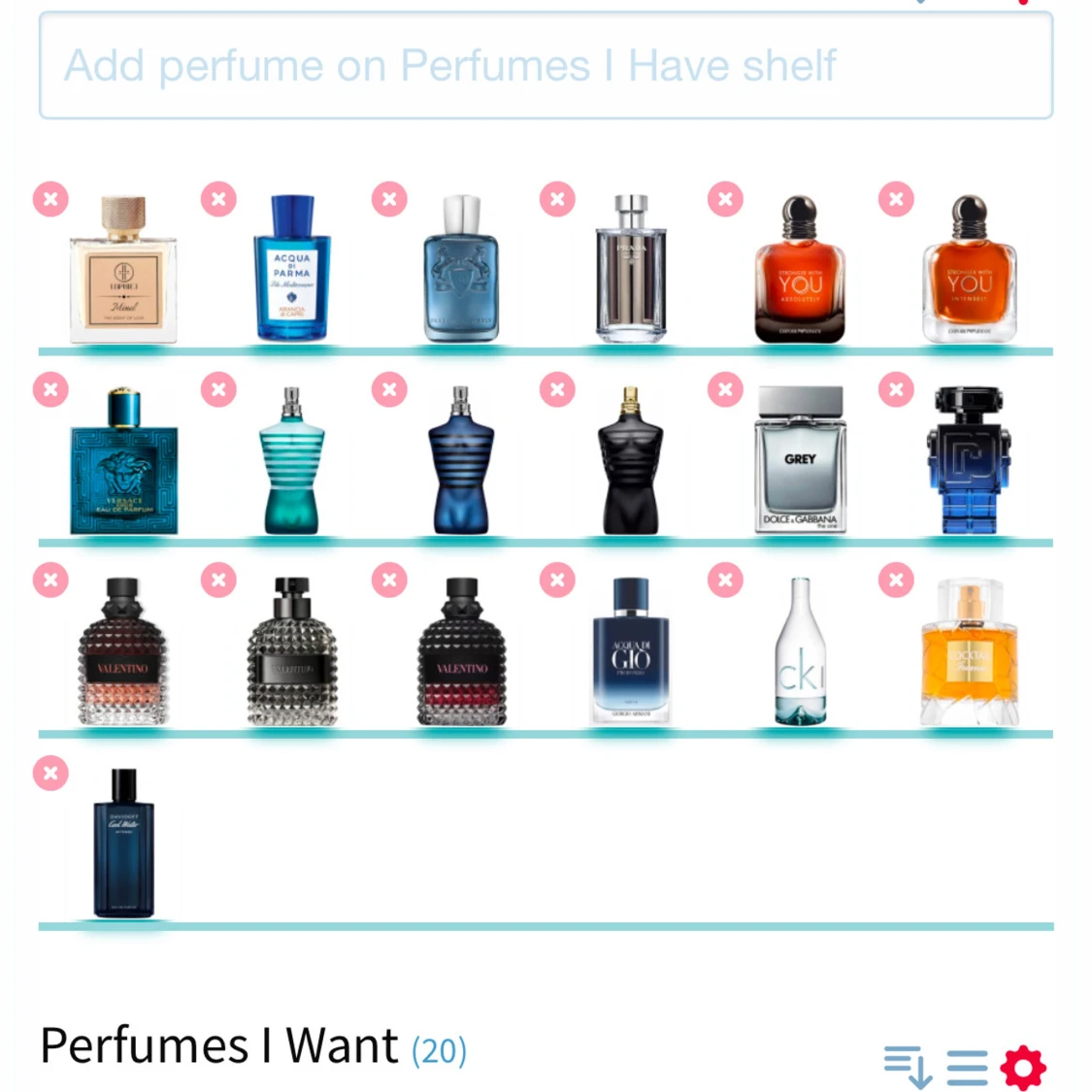The height and width of the screenshot is (1092, 1092).
Task: Tap the Add perfume on shelf field
Action: click(546, 66)
